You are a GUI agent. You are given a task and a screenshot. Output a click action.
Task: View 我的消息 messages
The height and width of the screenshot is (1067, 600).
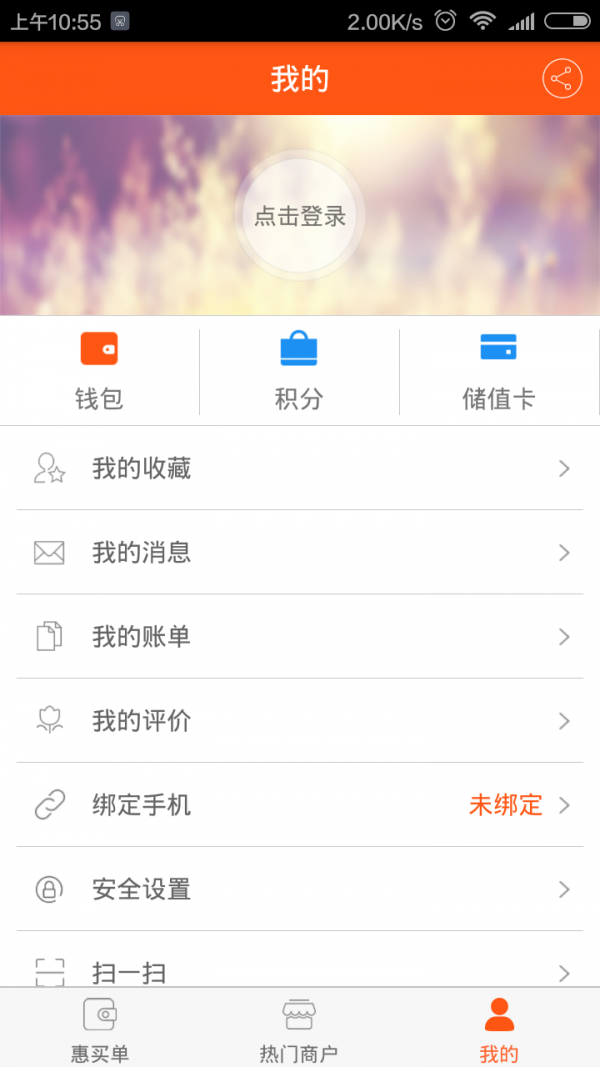click(x=300, y=552)
